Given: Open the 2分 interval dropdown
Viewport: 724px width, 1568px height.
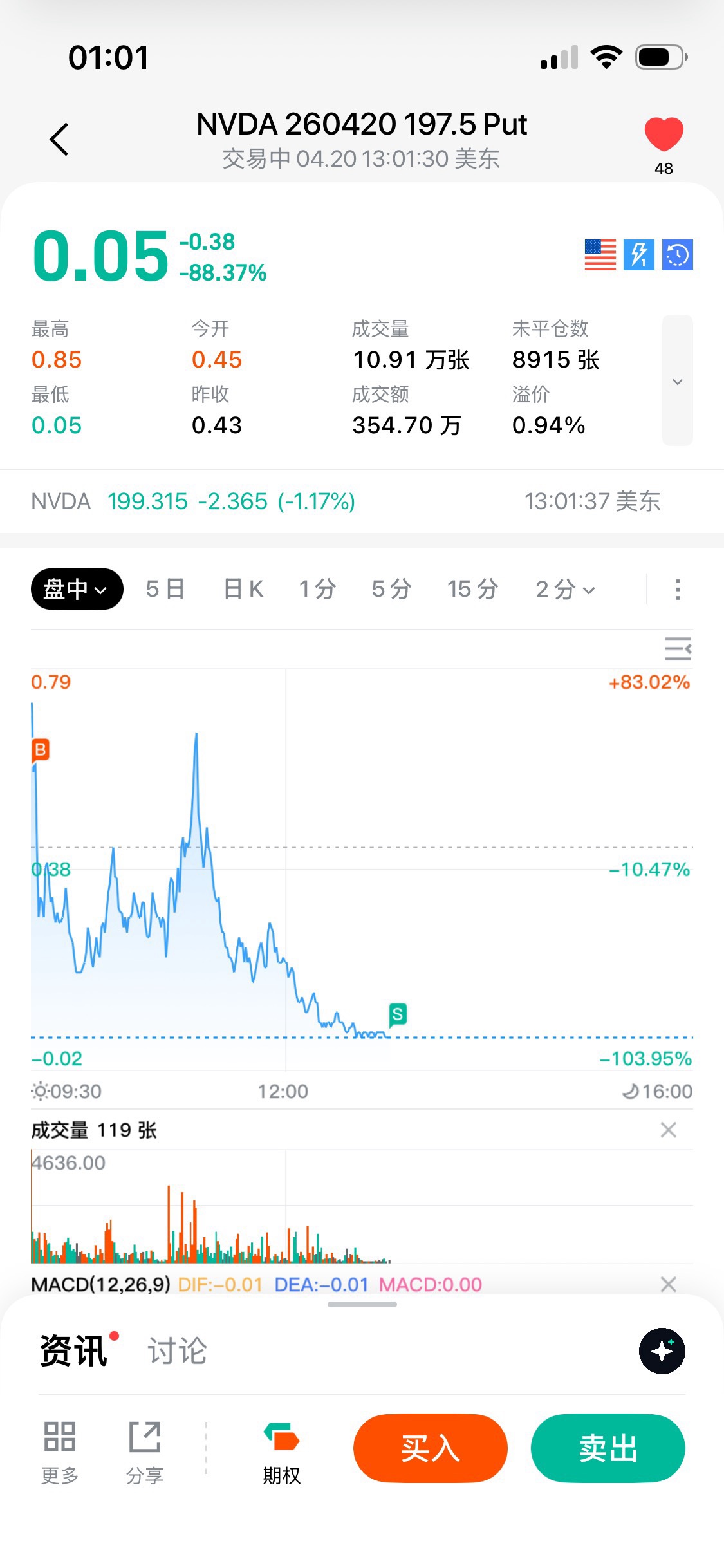Looking at the screenshot, I should pos(565,589).
